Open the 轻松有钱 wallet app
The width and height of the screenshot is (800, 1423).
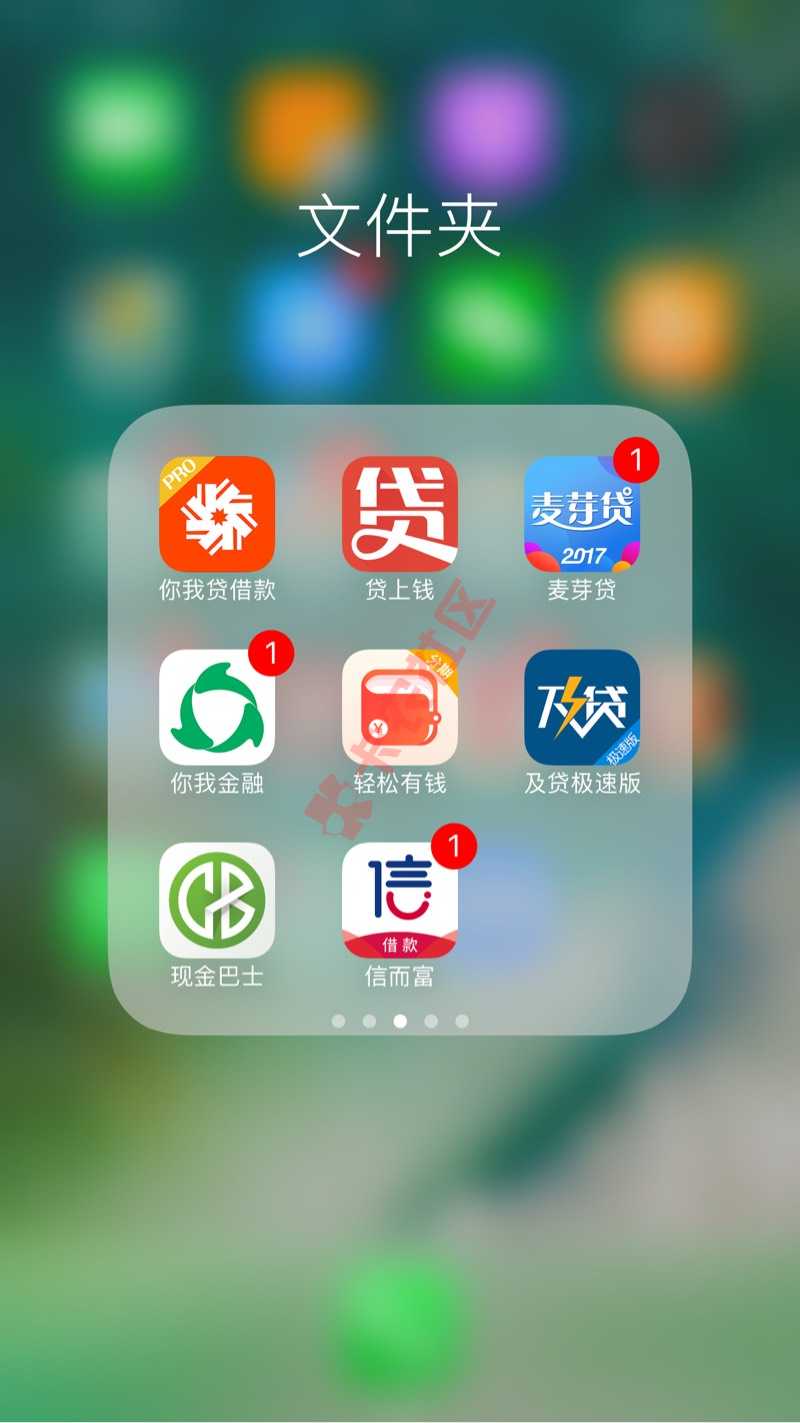tap(400, 707)
